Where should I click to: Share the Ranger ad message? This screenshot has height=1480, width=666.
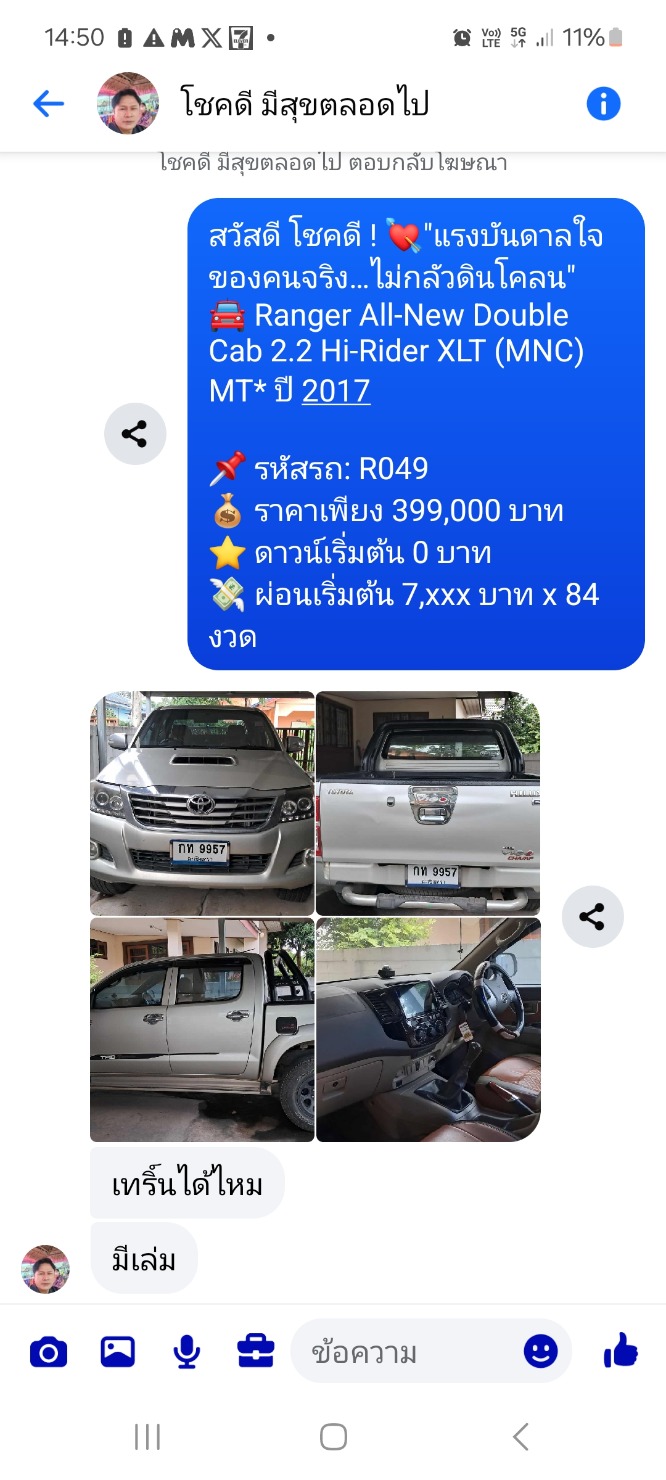click(135, 434)
